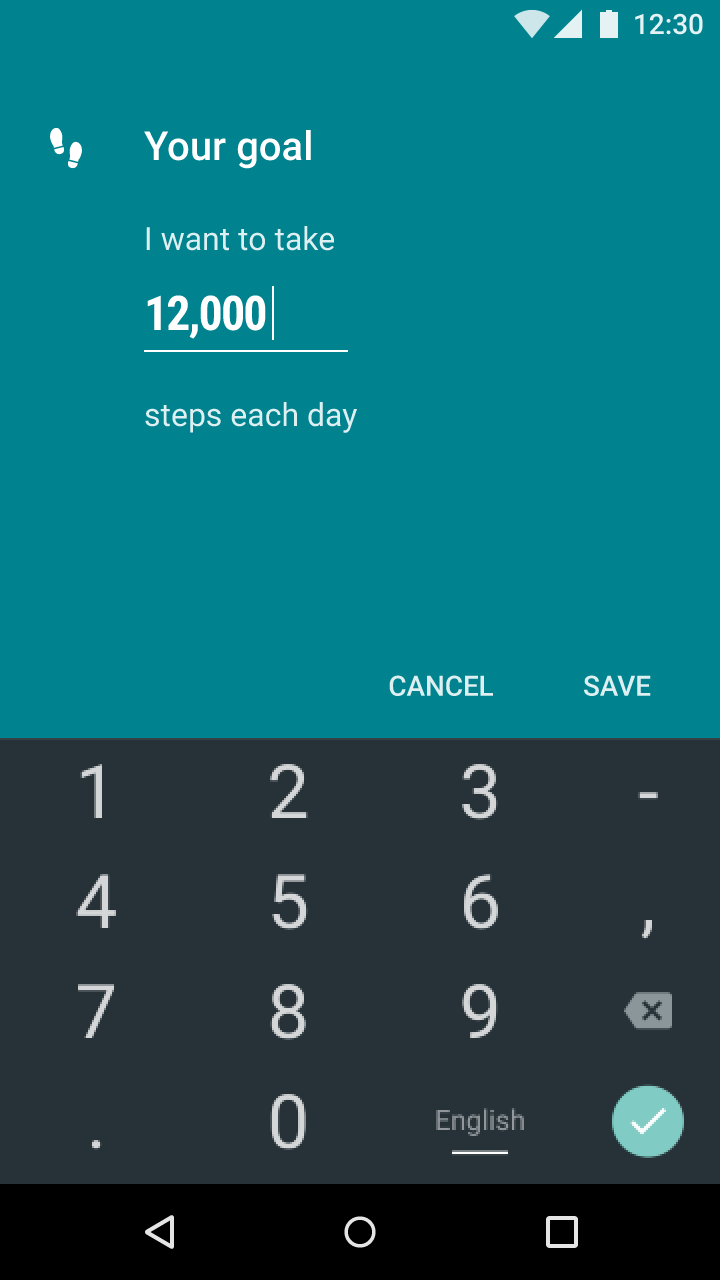
Task: Enter digit 3 on the keypad
Action: click(x=480, y=792)
